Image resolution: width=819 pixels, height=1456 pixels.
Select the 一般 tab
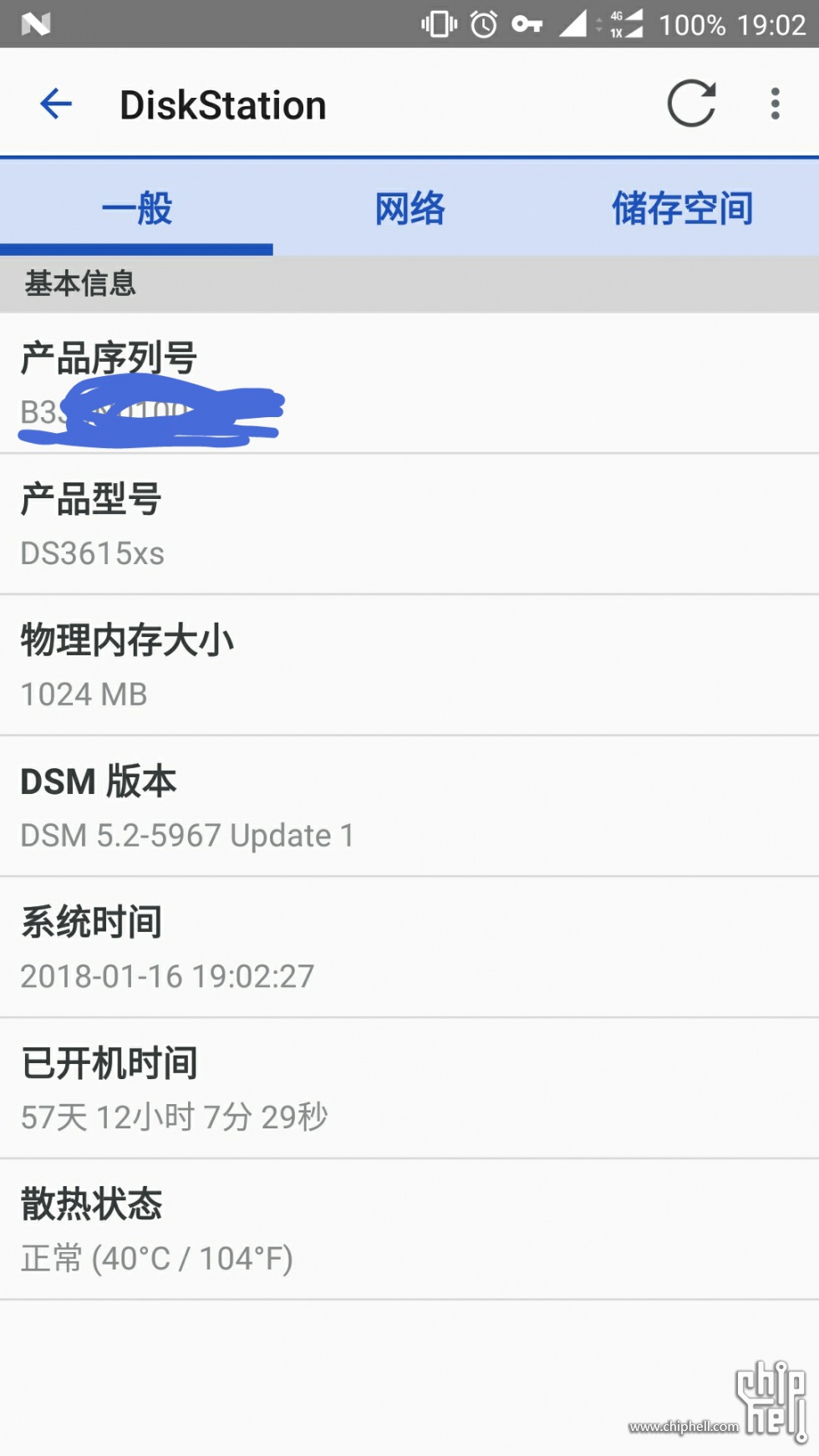click(x=136, y=208)
